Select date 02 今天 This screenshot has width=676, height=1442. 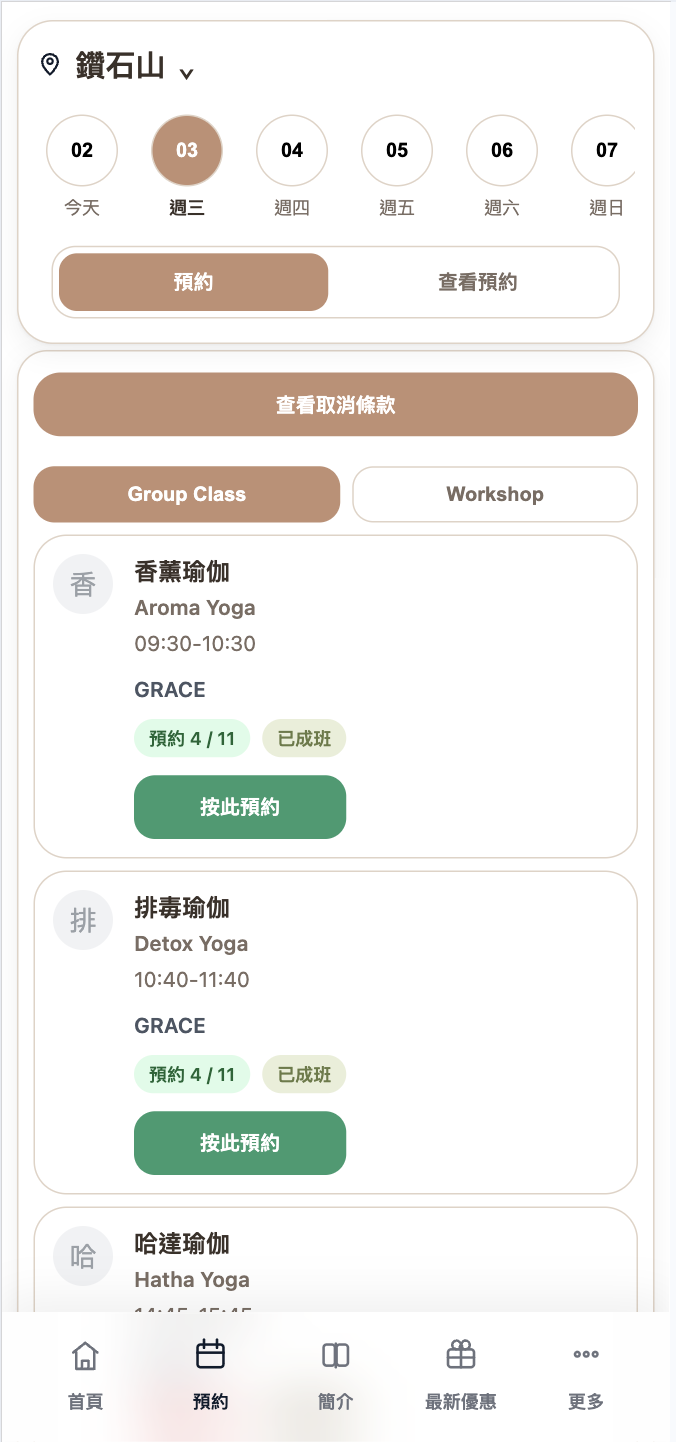(x=82, y=151)
